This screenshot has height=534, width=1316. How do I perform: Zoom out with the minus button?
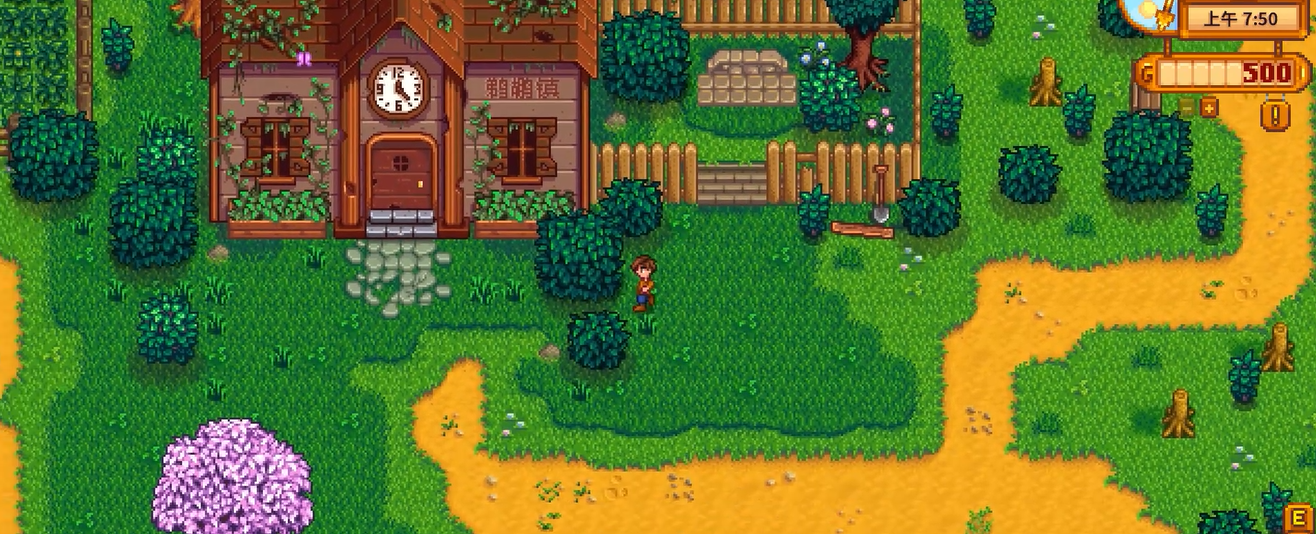click(1189, 107)
